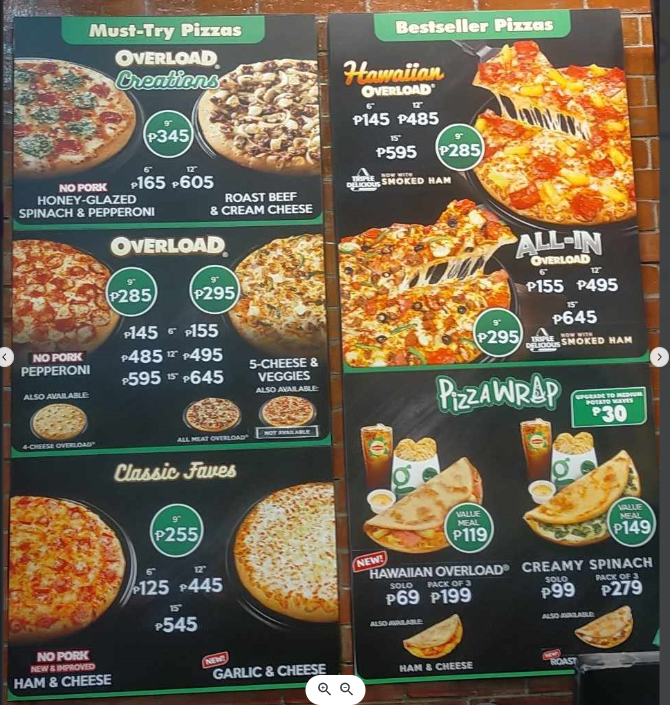This screenshot has height=705, width=670.
Task: Go to the next photo
Action: click(x=659, y=357)
